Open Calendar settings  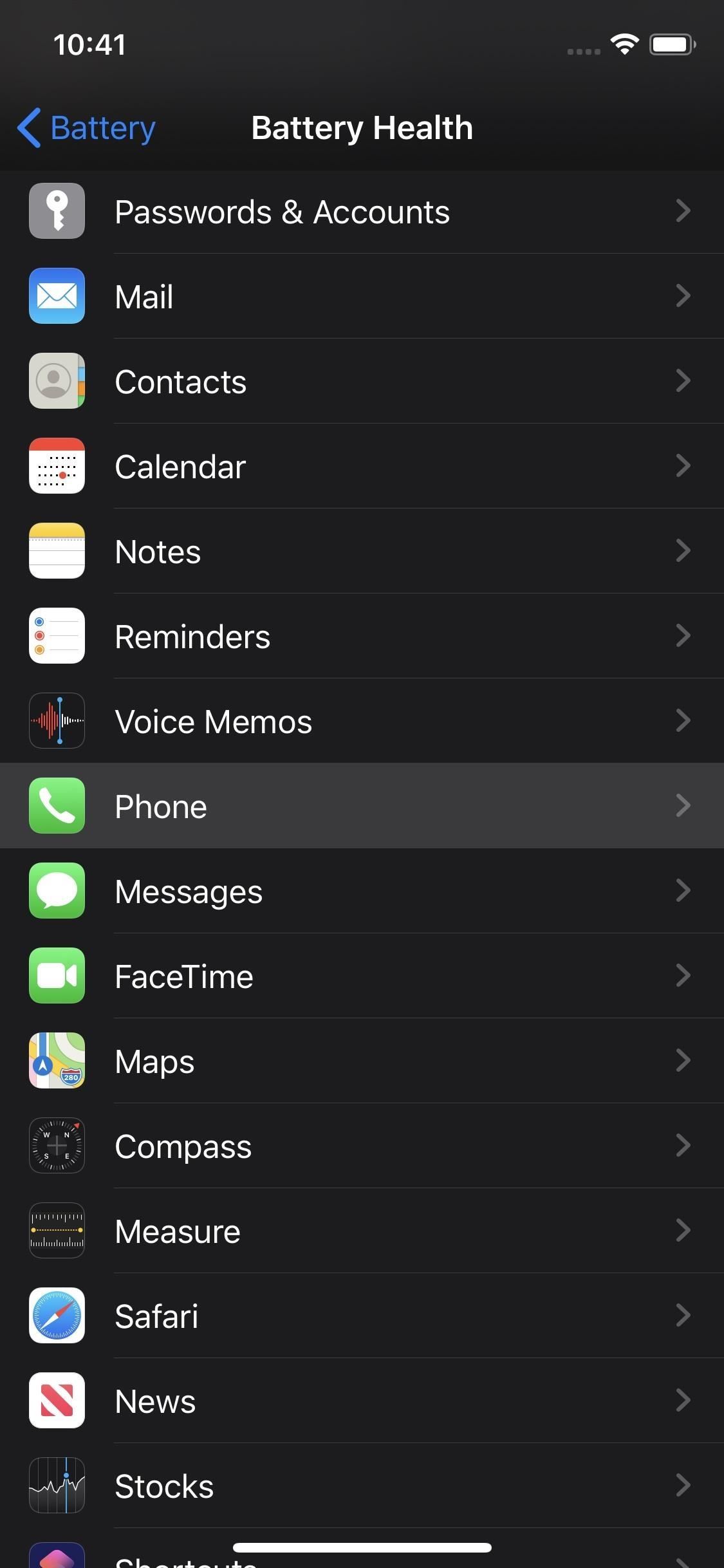(362, 467)
